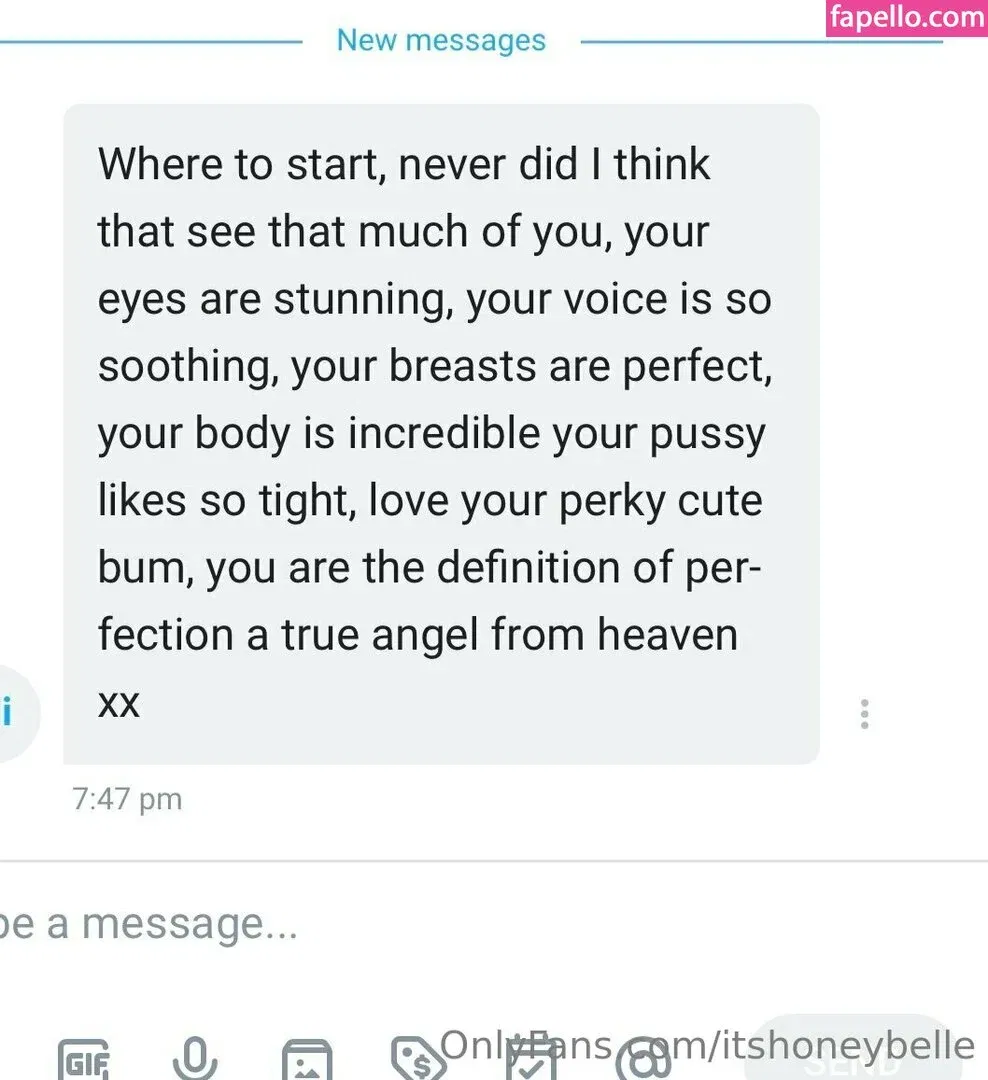Open the GIF picker
The image size is (988, 1080).
pyautogui.click(x=85, y=1060)
